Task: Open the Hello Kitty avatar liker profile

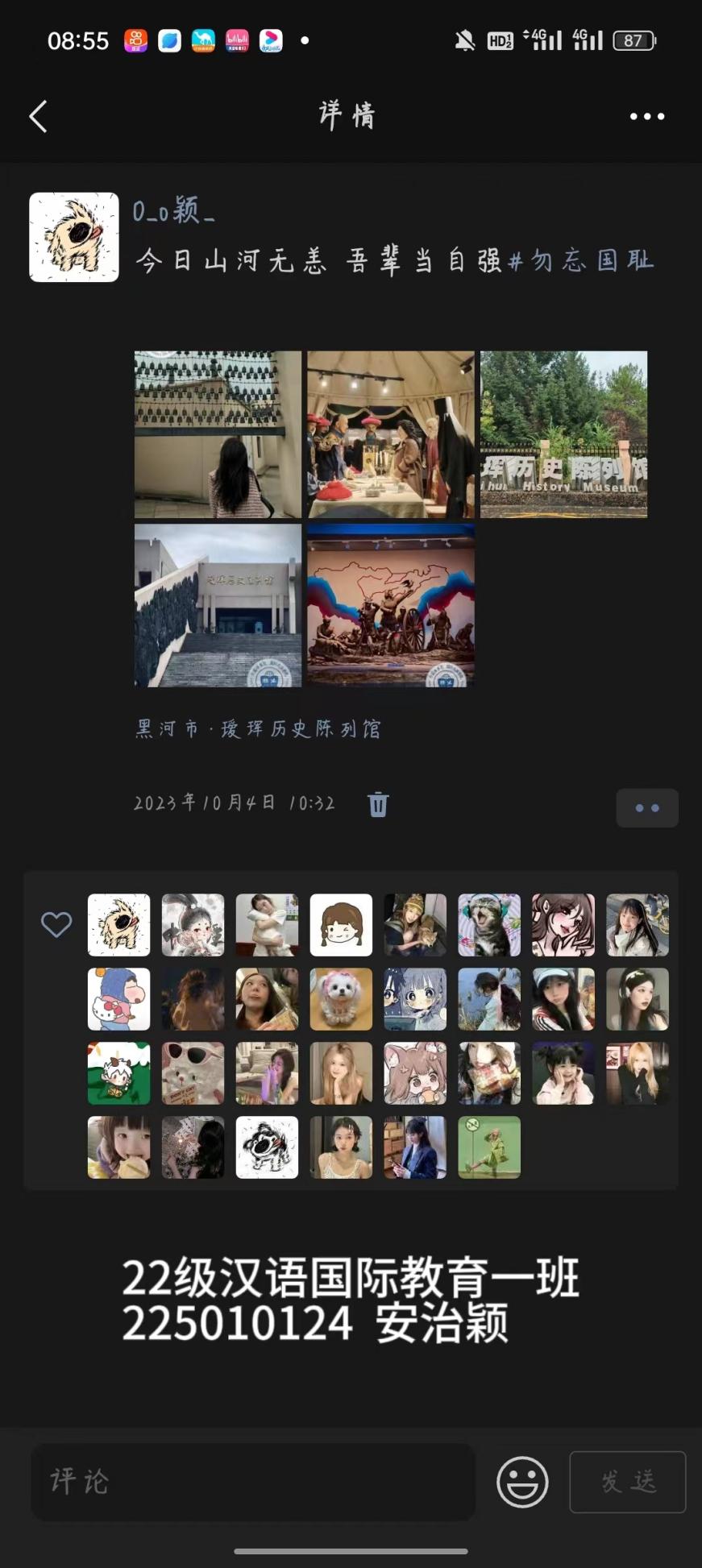Action: tap(118, 999)
